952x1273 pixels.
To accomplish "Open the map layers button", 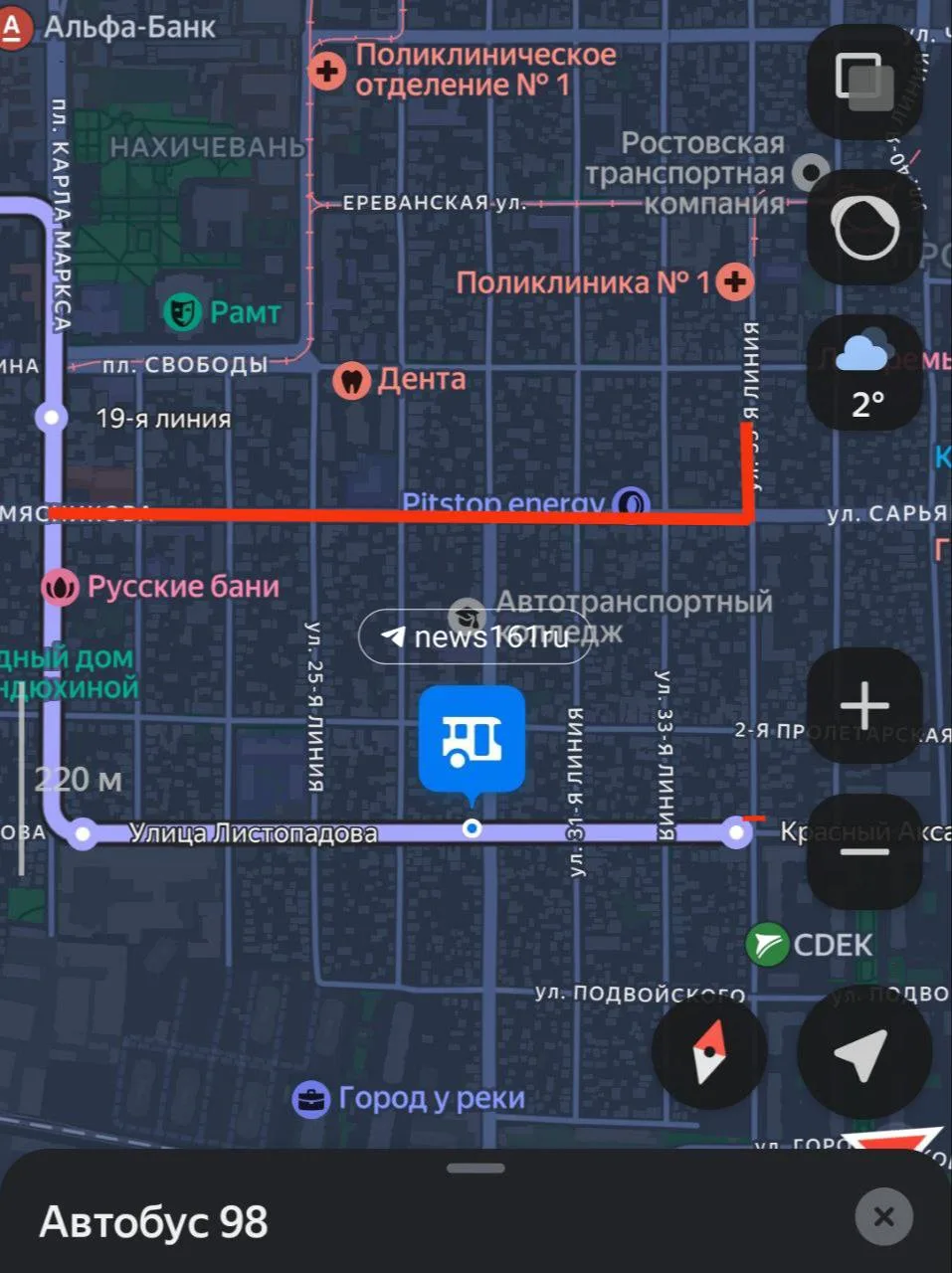I will (863, 80).
